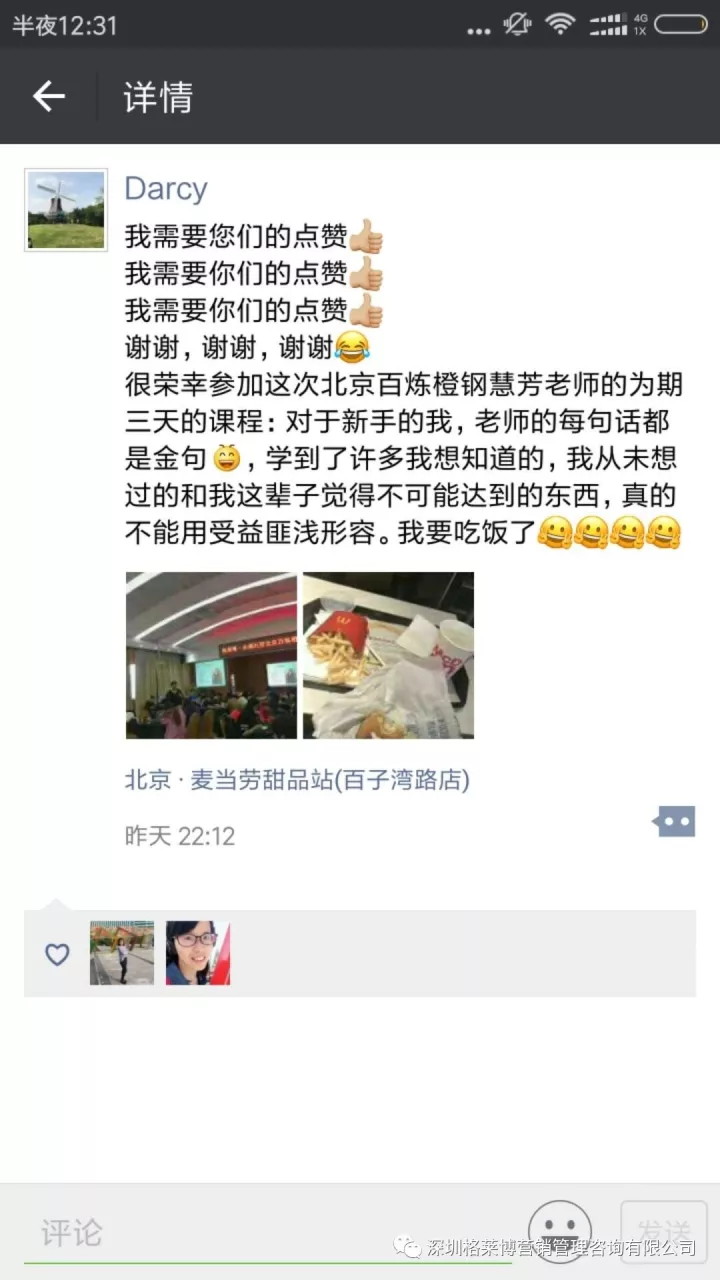The image size is (720, 1280).
Task: View the McDonald's fries photo
Action: (388, 655)
